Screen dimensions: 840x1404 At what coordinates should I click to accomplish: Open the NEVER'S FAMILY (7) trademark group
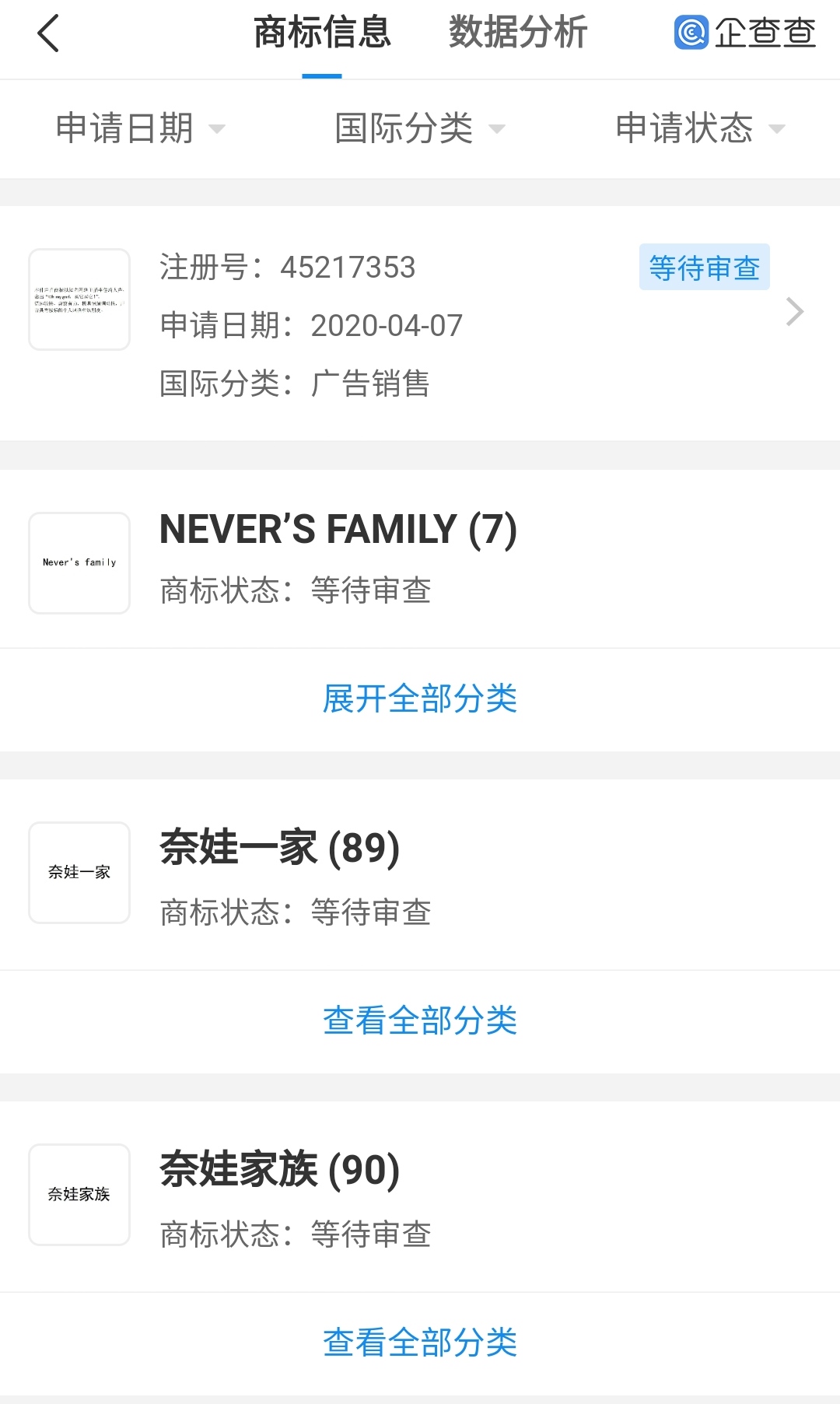[420, 558]
